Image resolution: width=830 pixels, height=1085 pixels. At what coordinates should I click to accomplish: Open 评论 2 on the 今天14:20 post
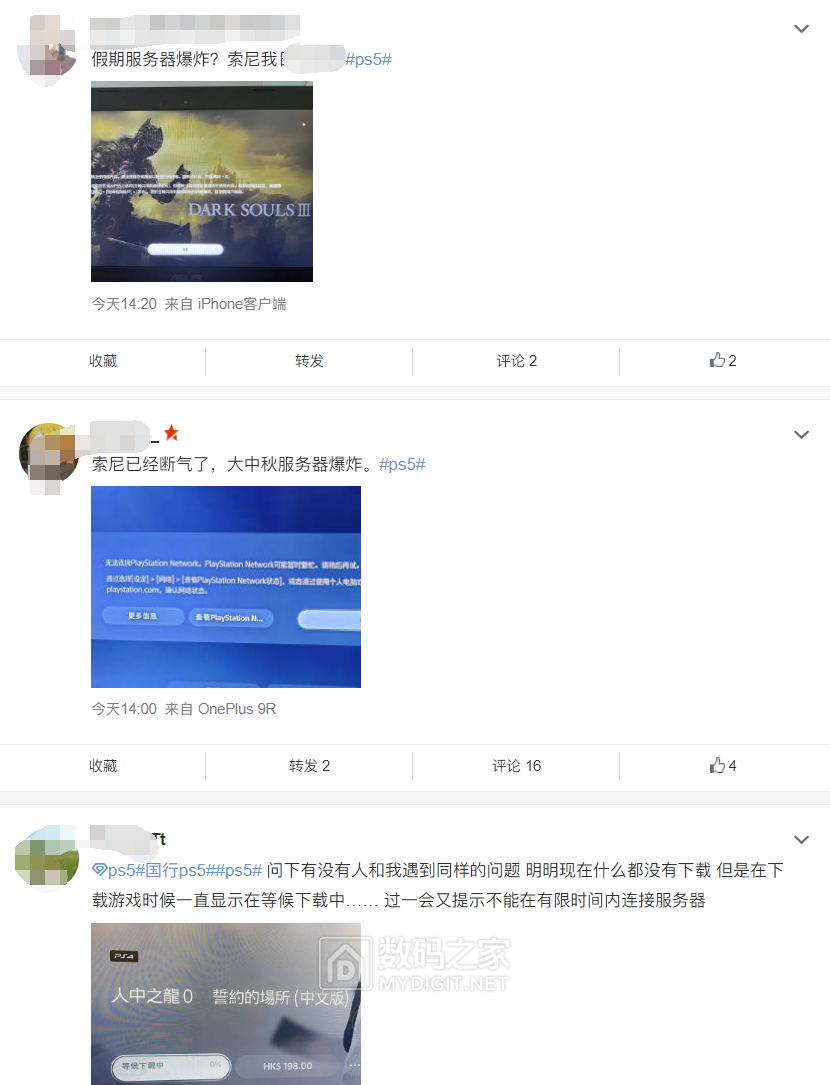coord(516,361)
